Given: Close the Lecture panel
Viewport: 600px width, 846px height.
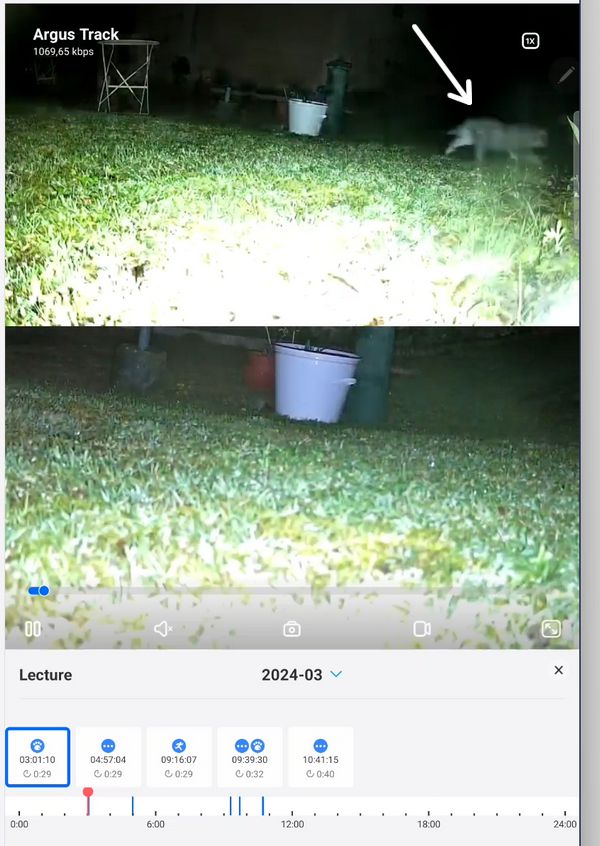Looking at the screenshot, I should 558,670.
